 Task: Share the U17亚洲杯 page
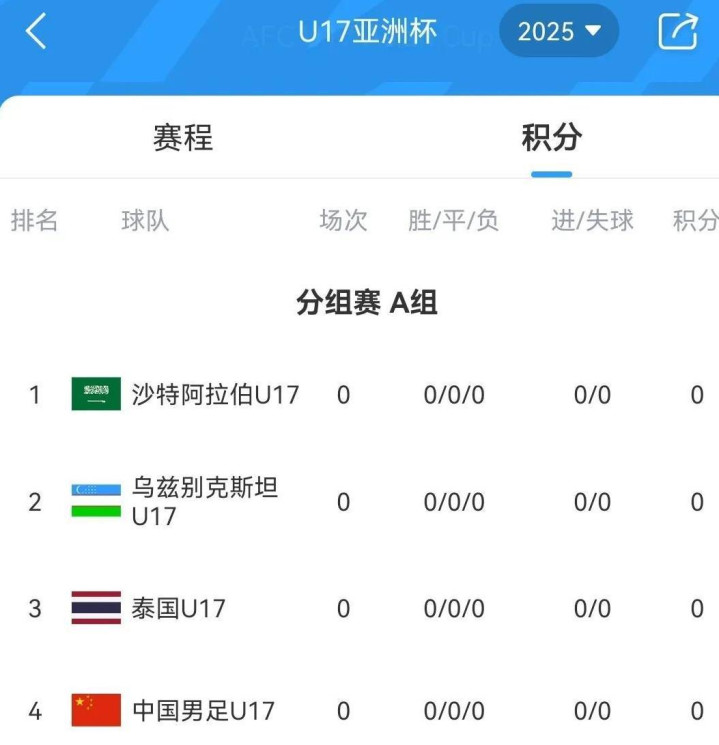tap(677, 32)
